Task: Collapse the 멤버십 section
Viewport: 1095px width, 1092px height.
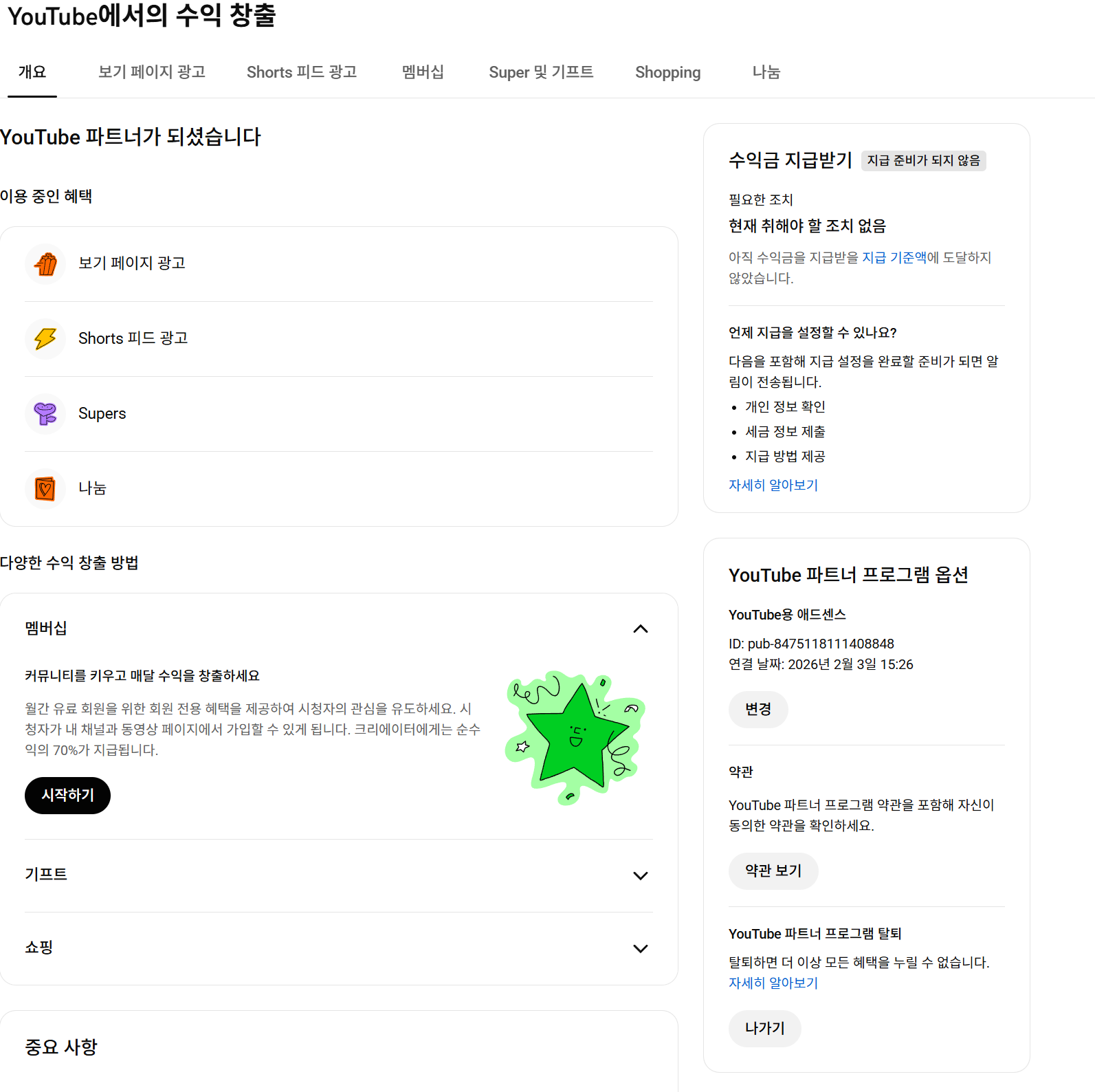Action: [x=640, y=629]
